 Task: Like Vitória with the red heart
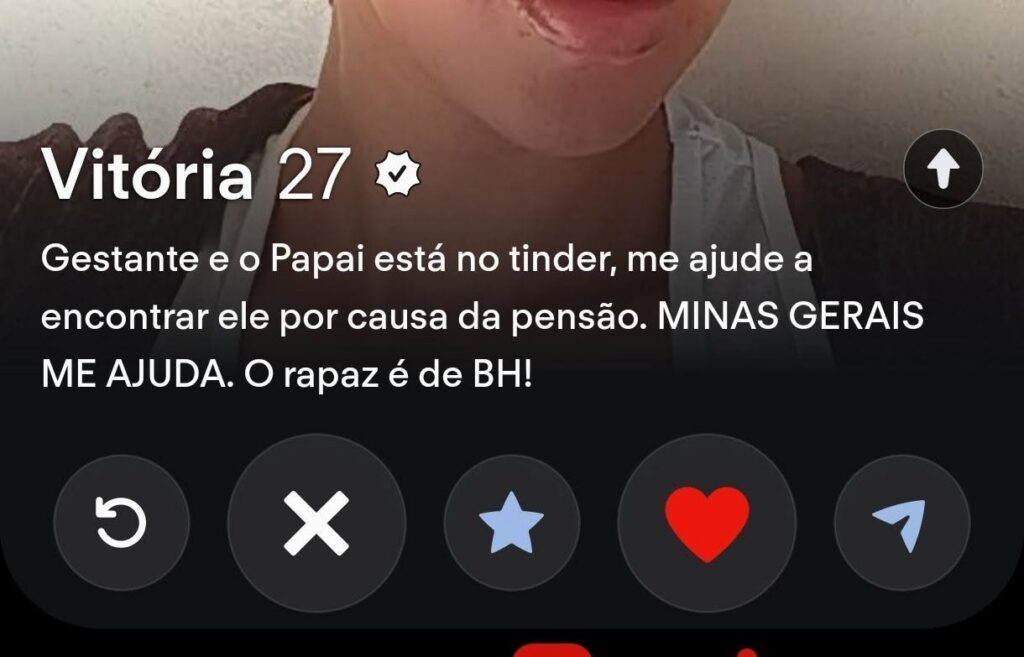pos(707,523)
